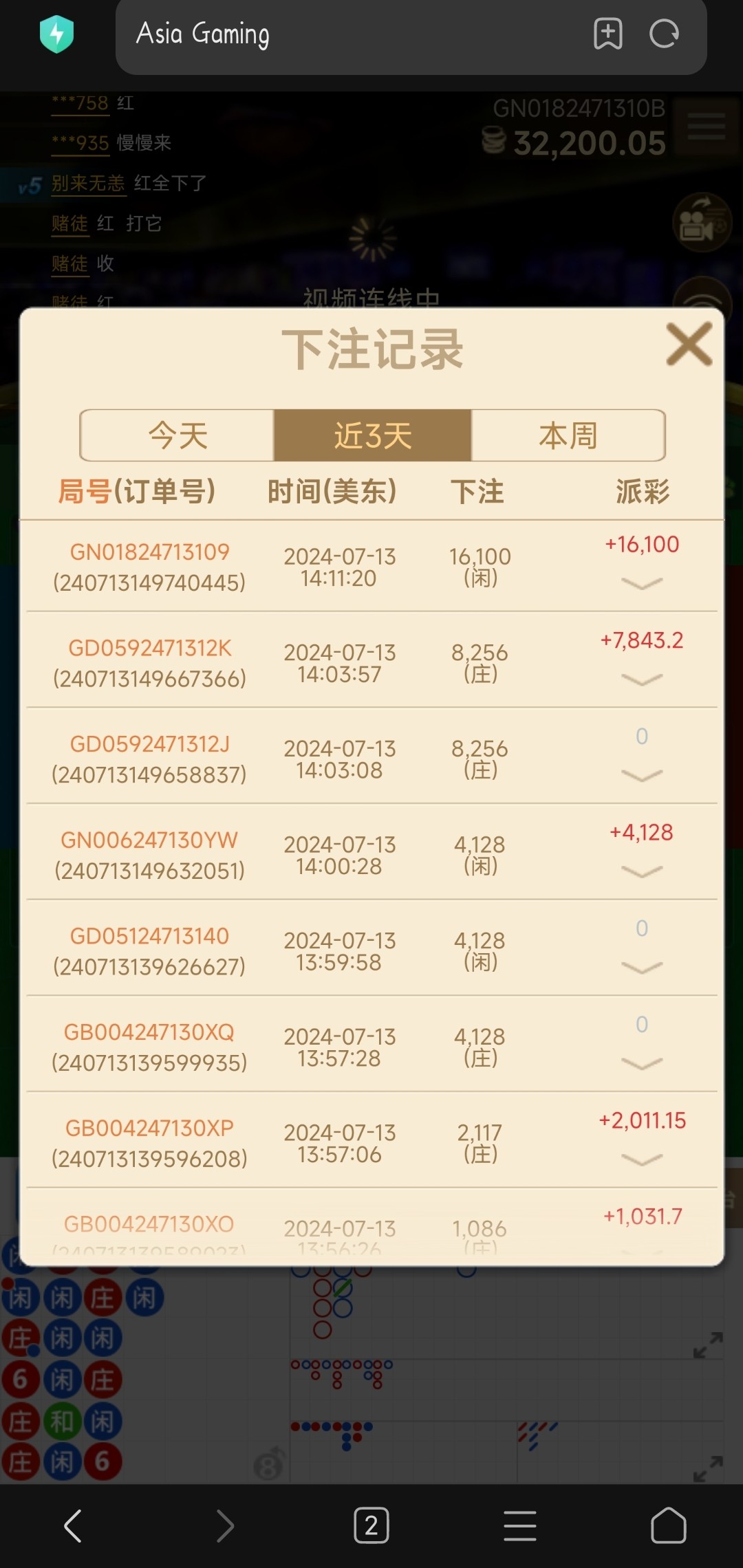Open the browser security shield
This screenshot has height=1568, width=743.
click(x=56, y=34)
